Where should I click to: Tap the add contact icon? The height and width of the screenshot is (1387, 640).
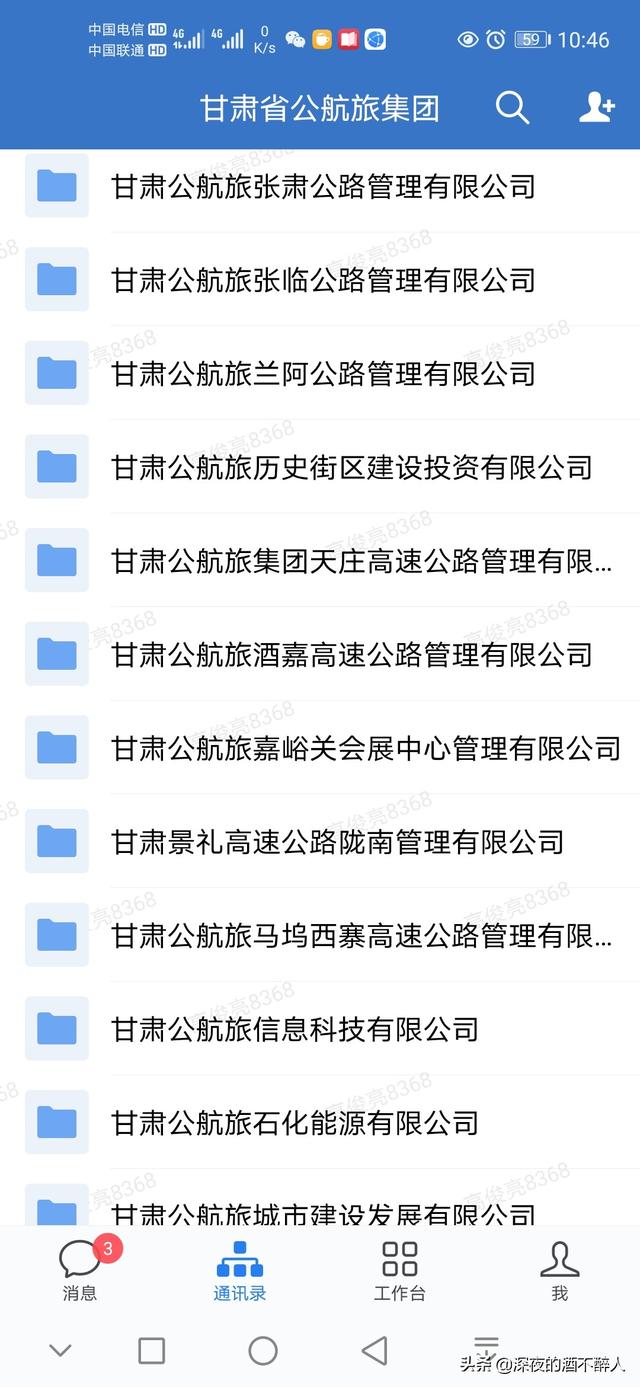(x=596, y=106)
